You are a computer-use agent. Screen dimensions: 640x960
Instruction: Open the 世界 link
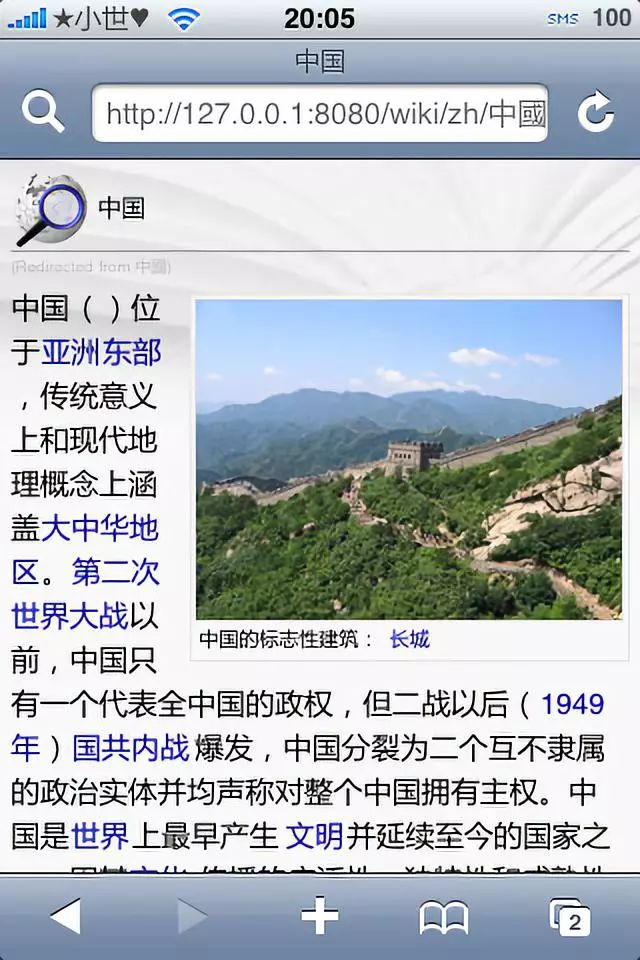100,834
